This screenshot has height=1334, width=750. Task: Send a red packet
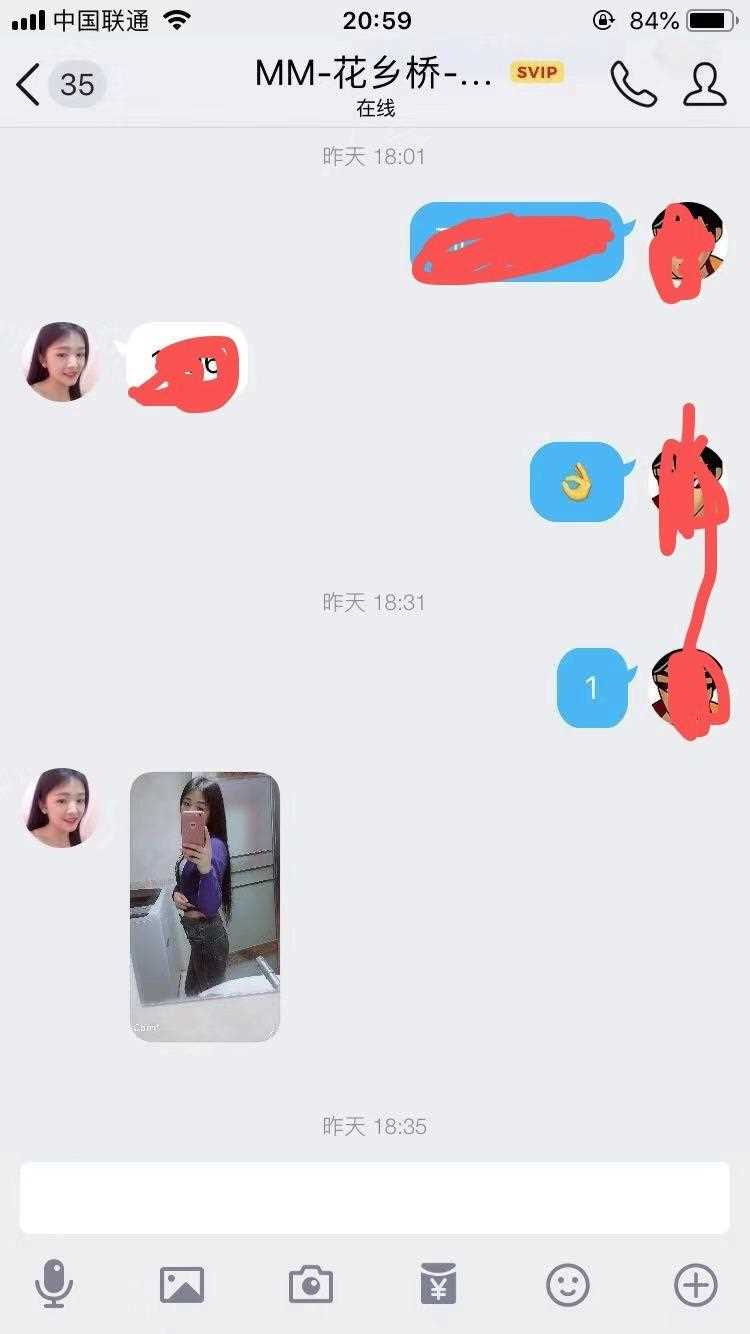point(438,1284)
